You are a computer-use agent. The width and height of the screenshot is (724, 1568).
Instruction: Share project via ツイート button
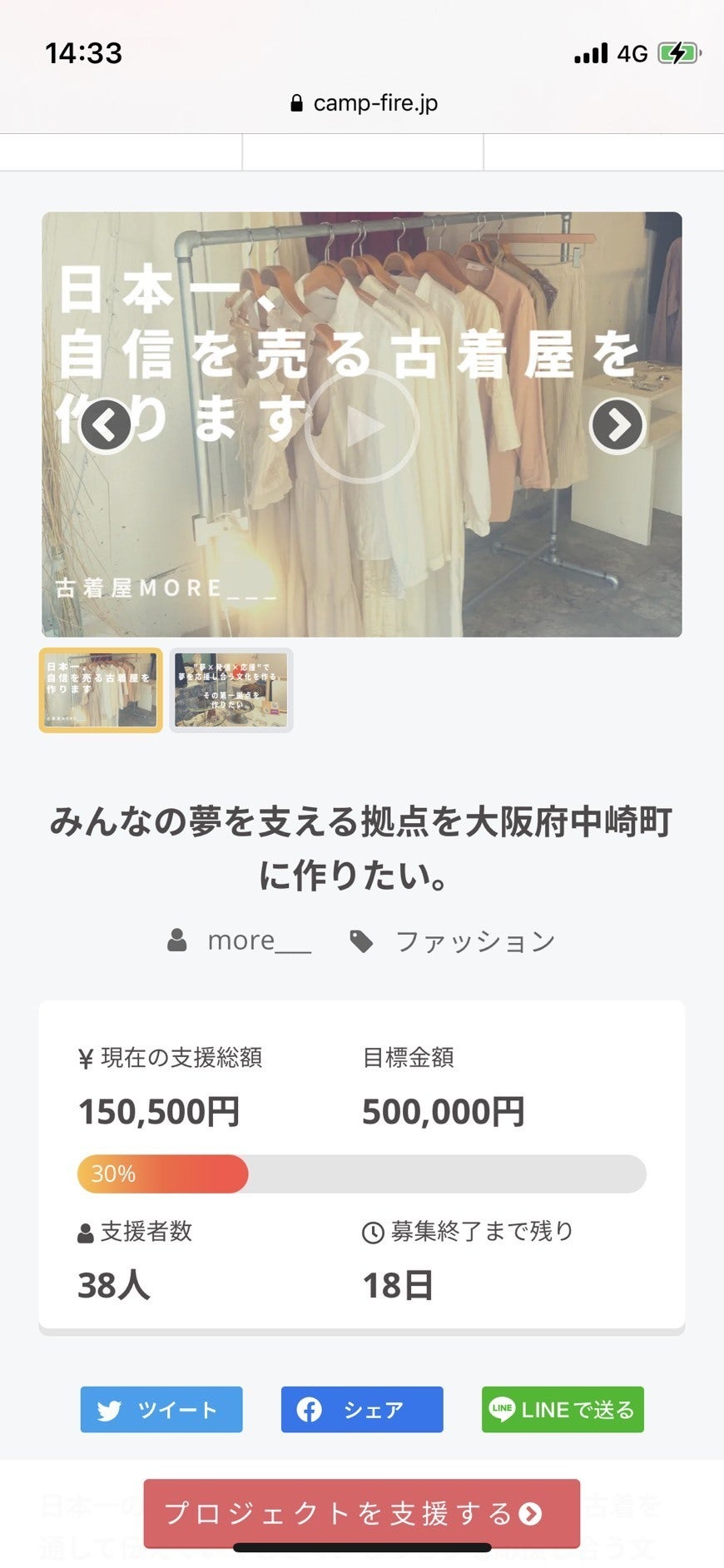(161, 1410)
